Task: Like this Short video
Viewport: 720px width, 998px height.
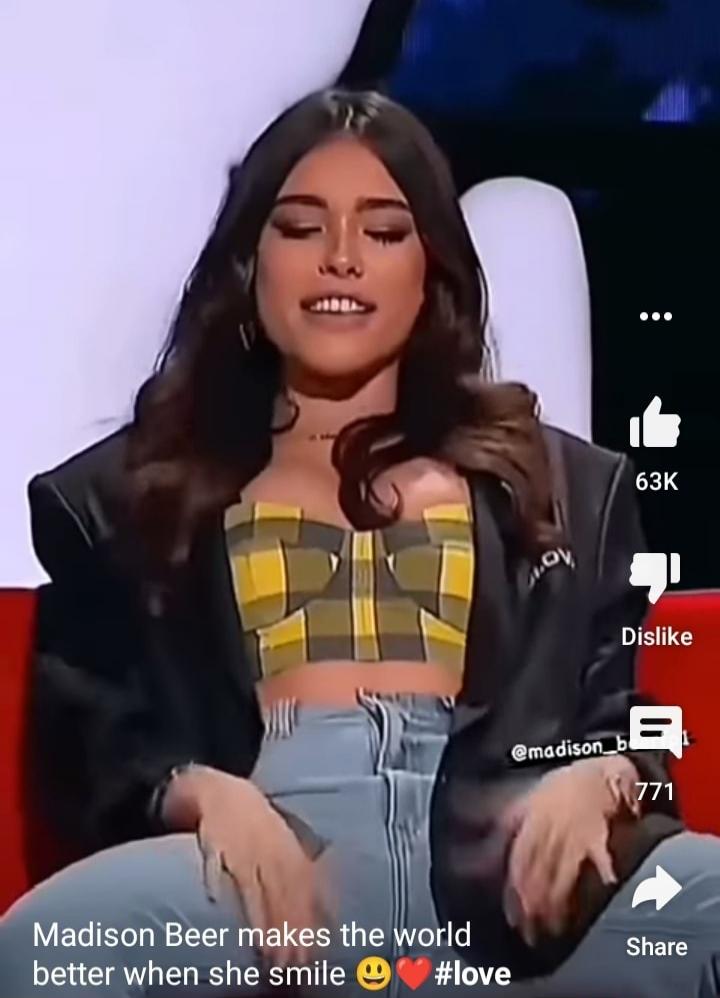Action: (x=655, y=423)
